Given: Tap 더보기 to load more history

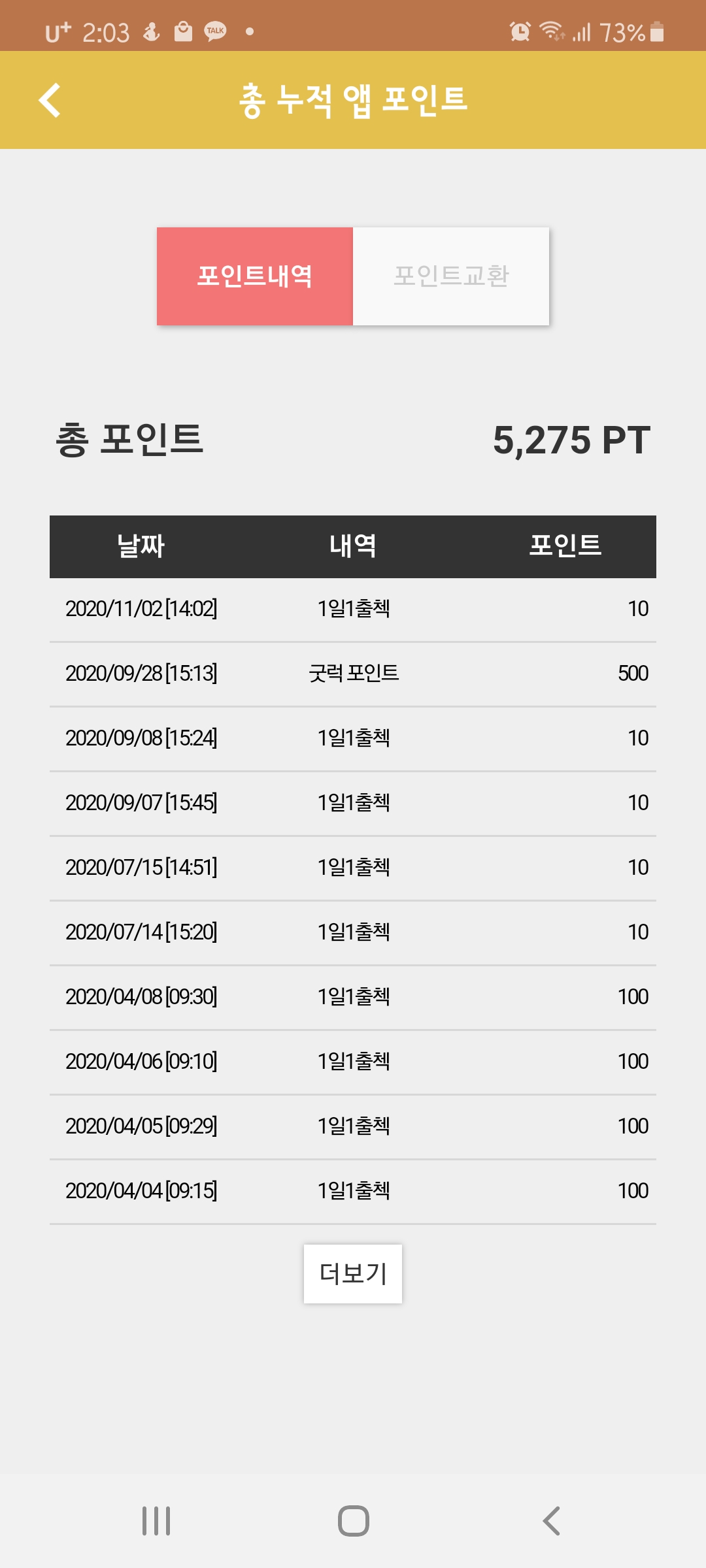Looking at the screenshot, I should tap(353, 1273).
